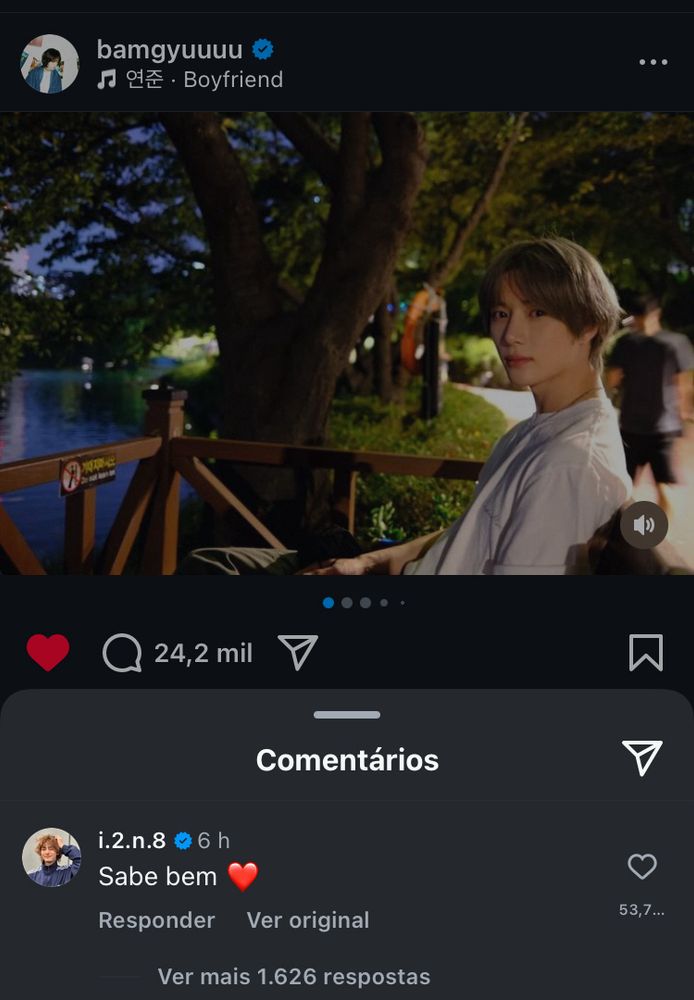Expand Ver mais 1.626 respostas
Viewport: 694px width, 1000px height.
(x=294, y=976)
